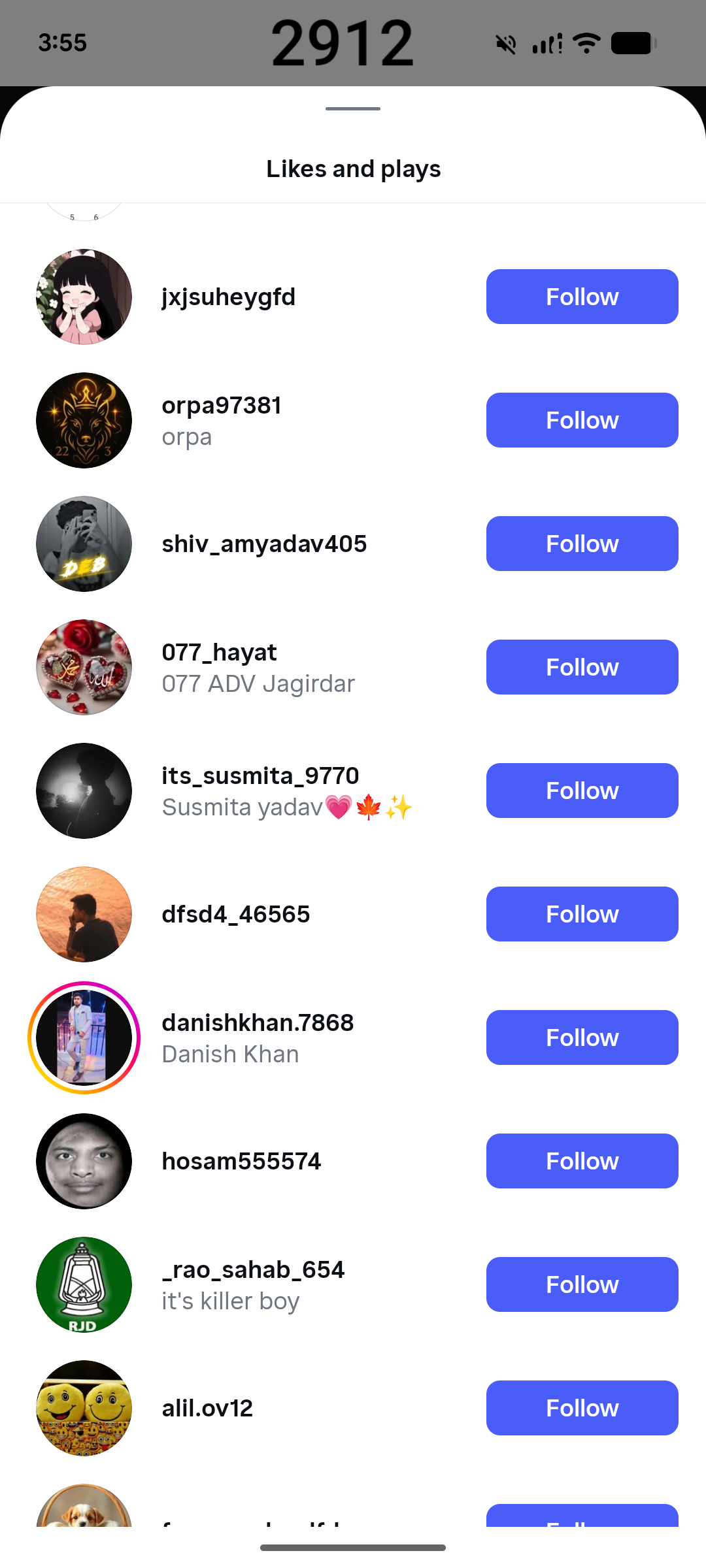Viewport: 706px width, 1568px height.
Task: Tap the sheet drag handle
Action: [353, 108]
